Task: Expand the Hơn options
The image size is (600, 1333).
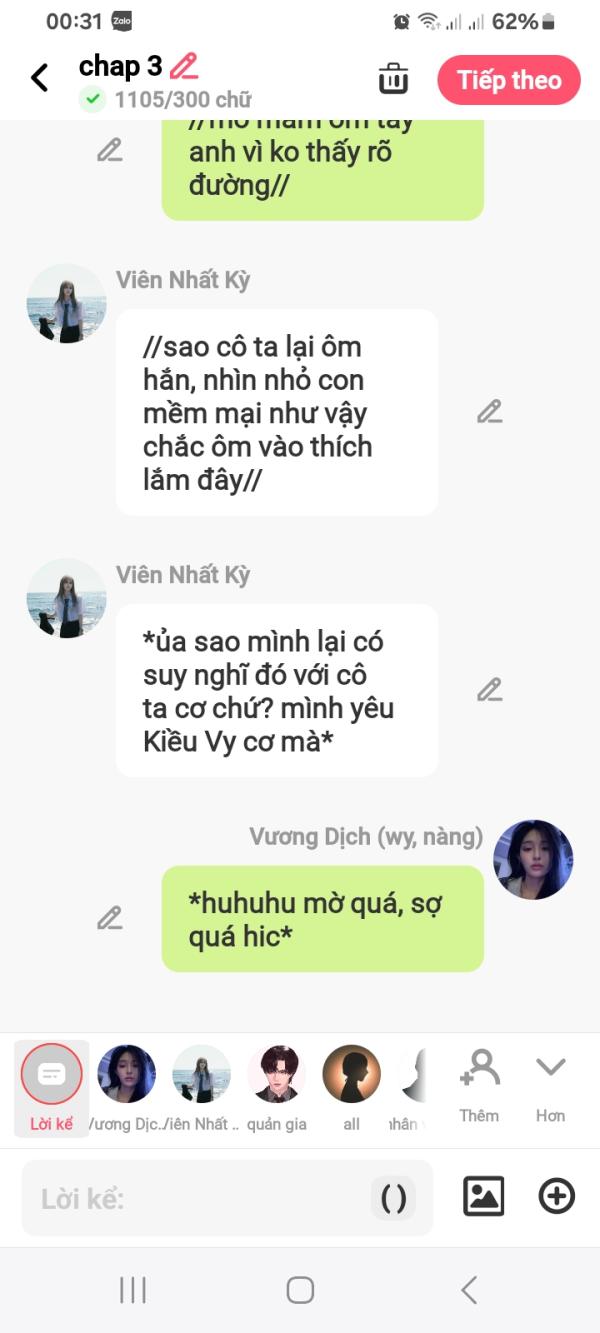Action: click(550, 1085)
